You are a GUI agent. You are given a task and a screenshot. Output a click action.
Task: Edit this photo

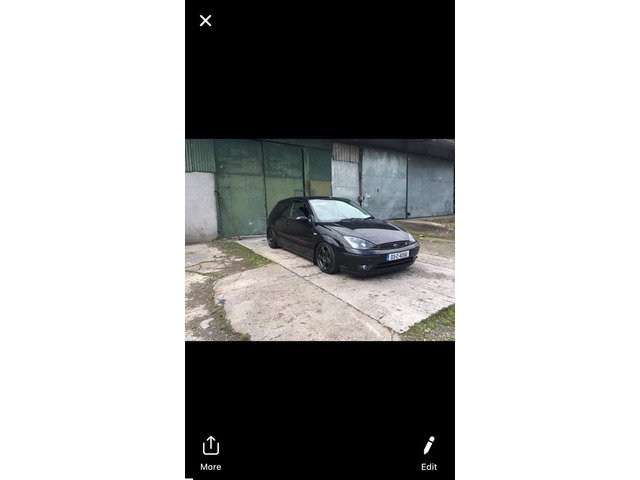pos(428,452)
